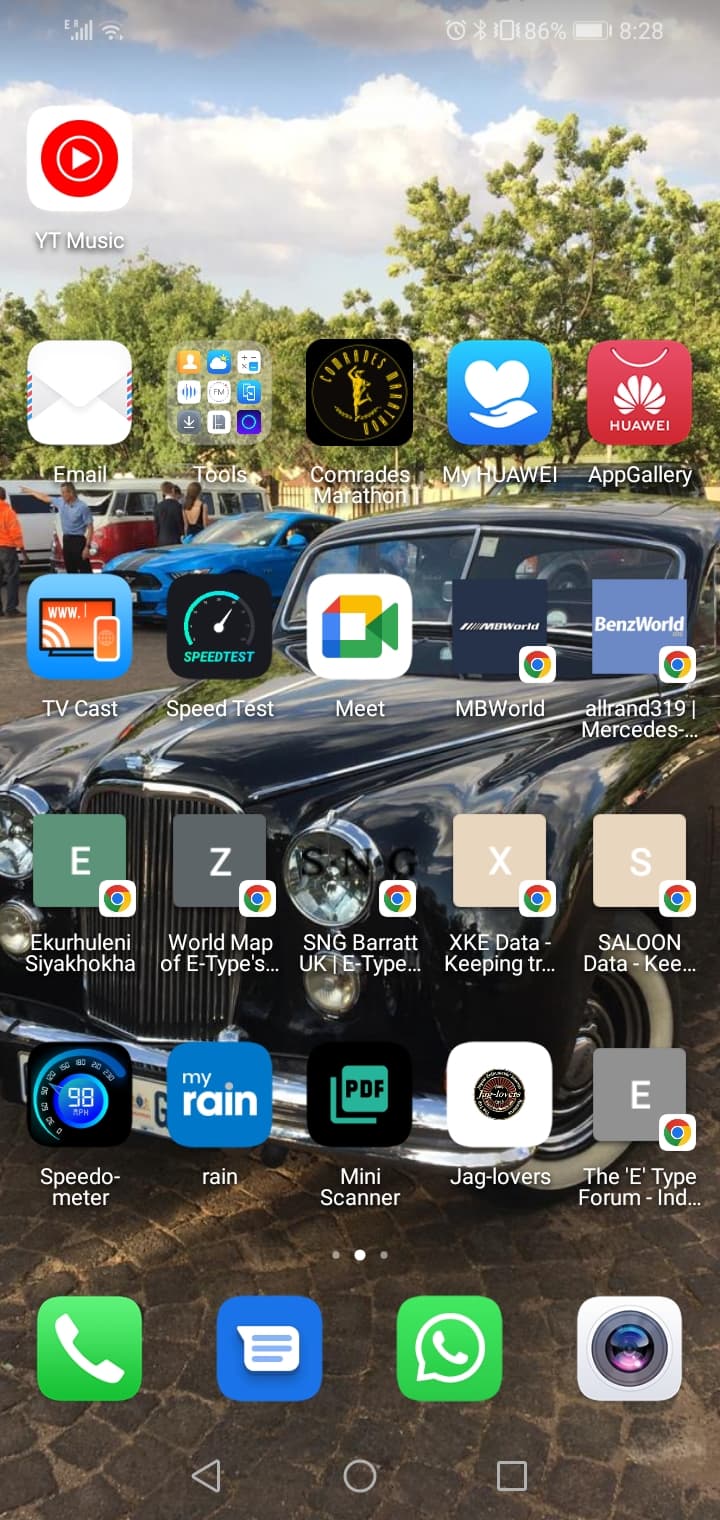Launch Google Meet

[x=359, y=627]
